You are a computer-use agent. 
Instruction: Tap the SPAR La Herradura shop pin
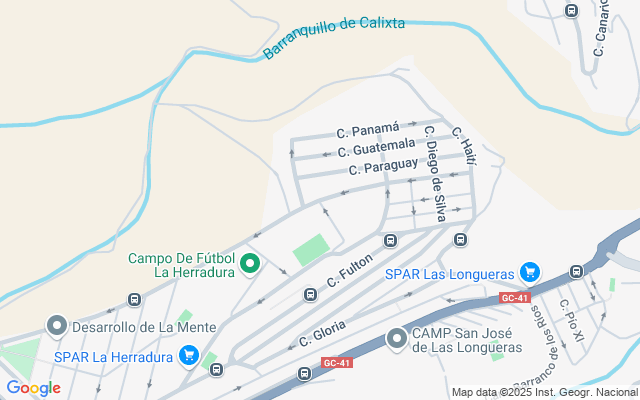point(188,356)
